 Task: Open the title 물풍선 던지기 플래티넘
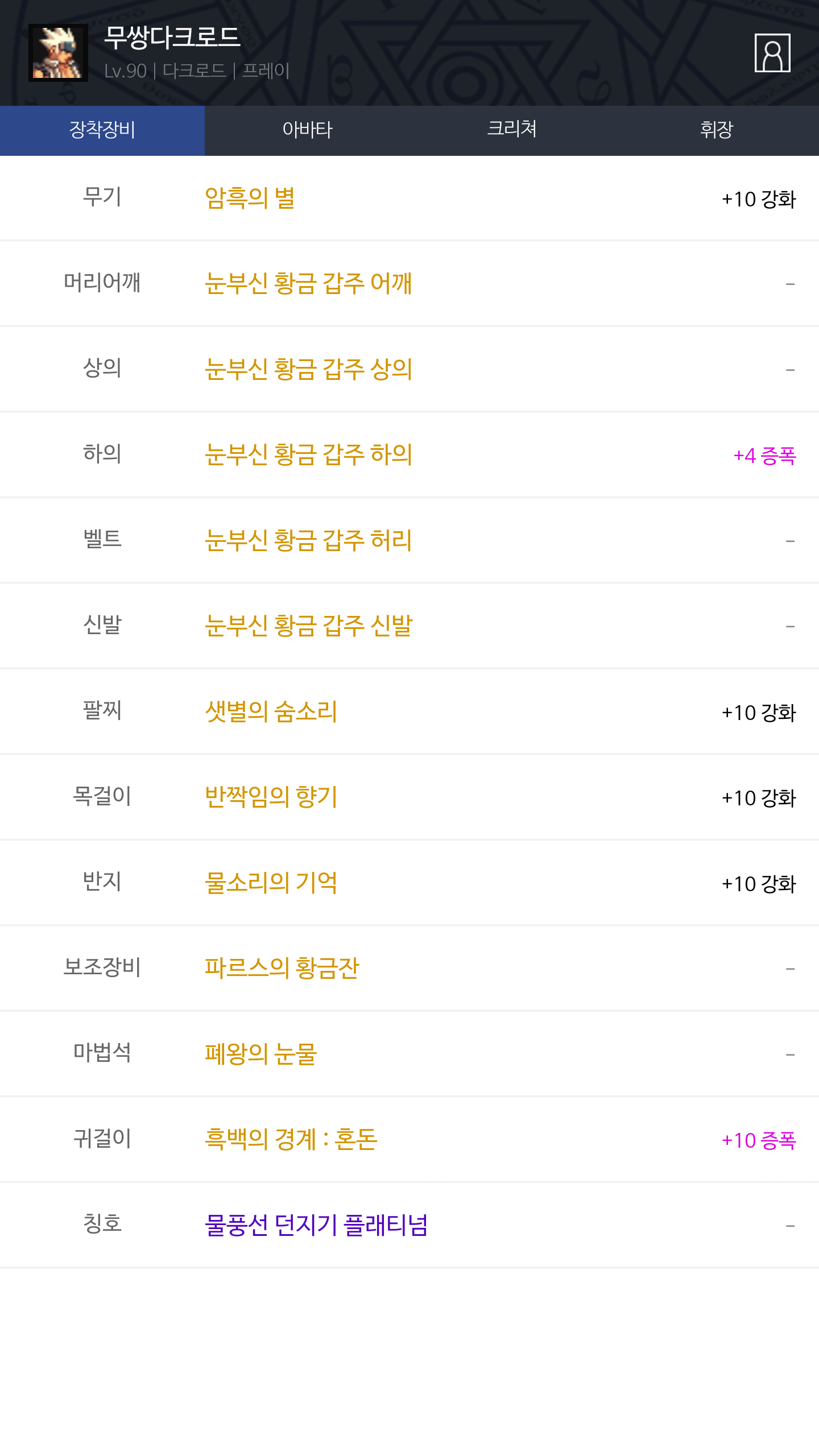pos(316,1225)
